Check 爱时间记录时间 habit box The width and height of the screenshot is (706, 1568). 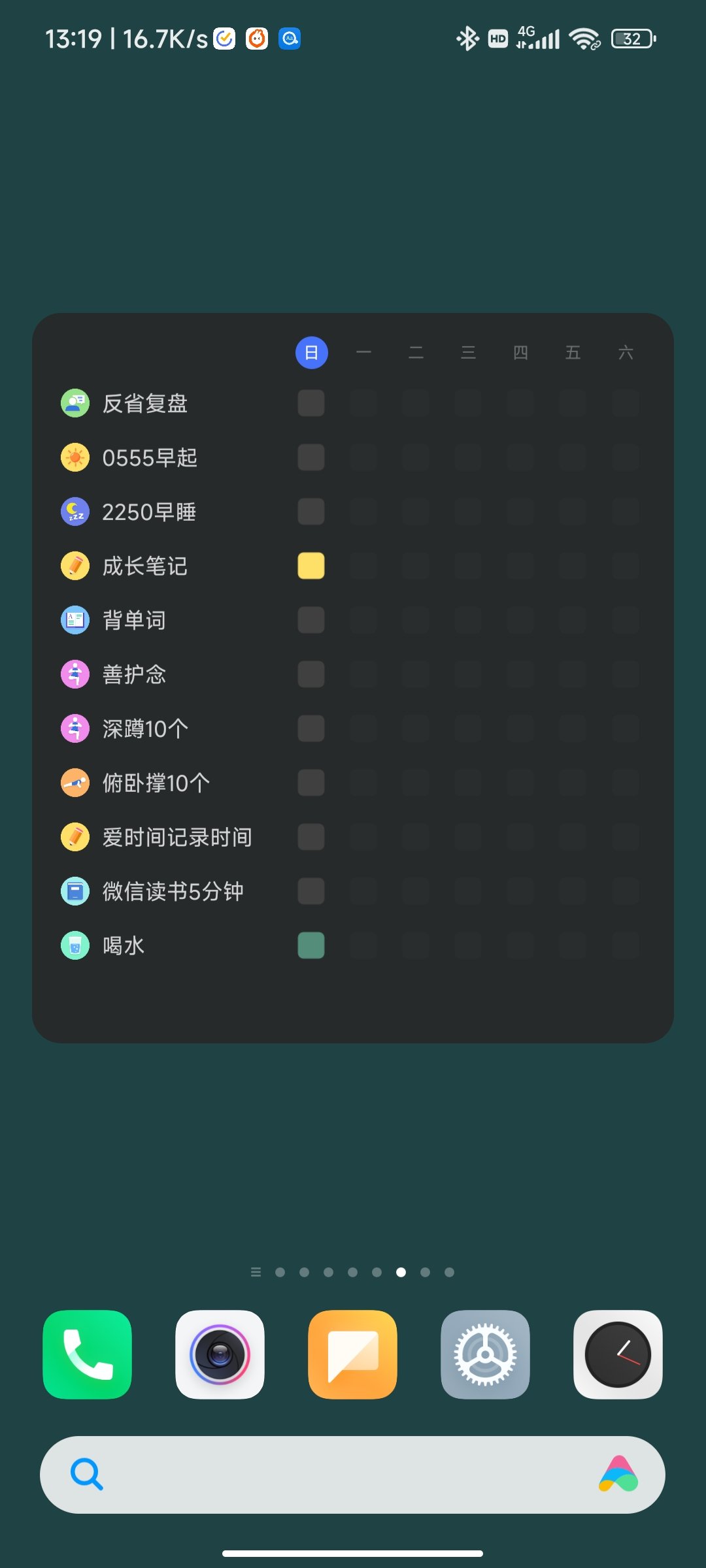311,837
